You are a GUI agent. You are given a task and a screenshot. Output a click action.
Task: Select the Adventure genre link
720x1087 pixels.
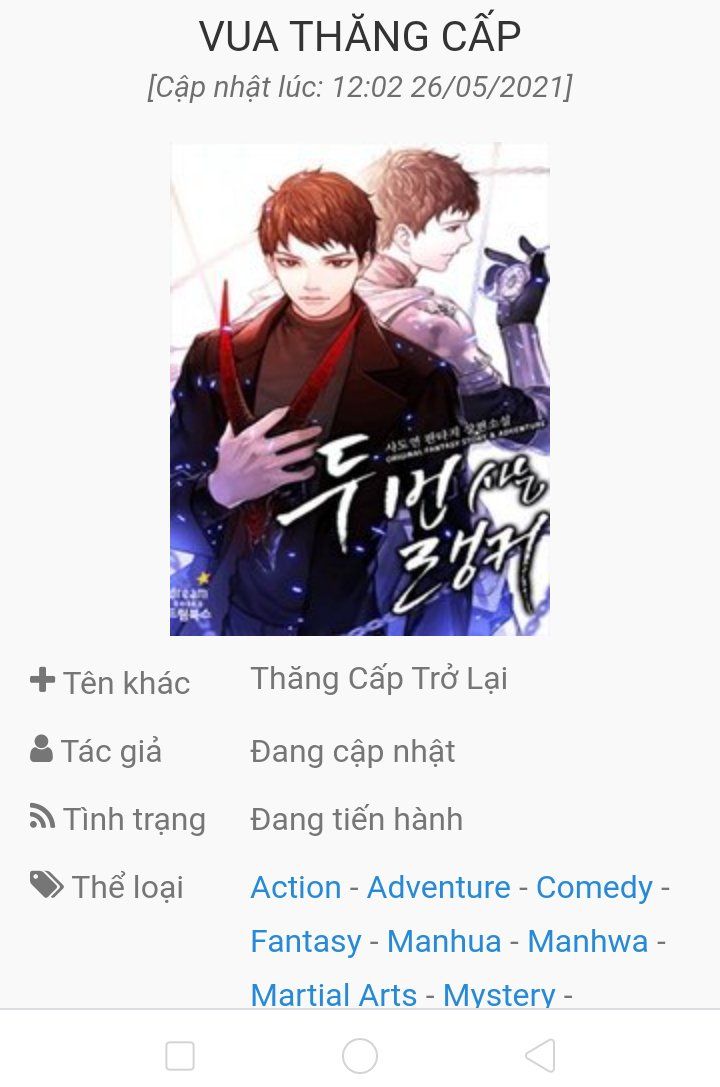(438, 887)
